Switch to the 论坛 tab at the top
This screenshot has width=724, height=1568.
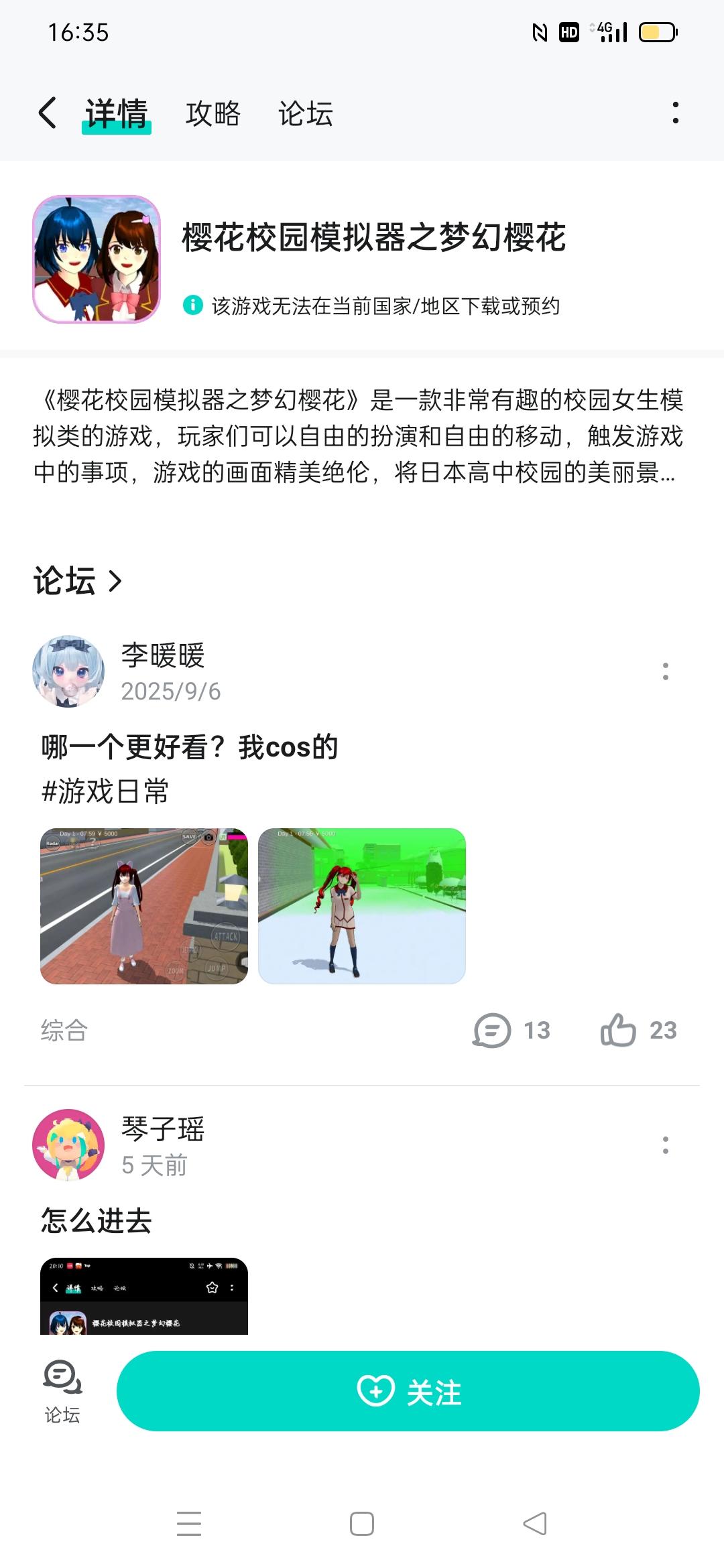[306, 113]
